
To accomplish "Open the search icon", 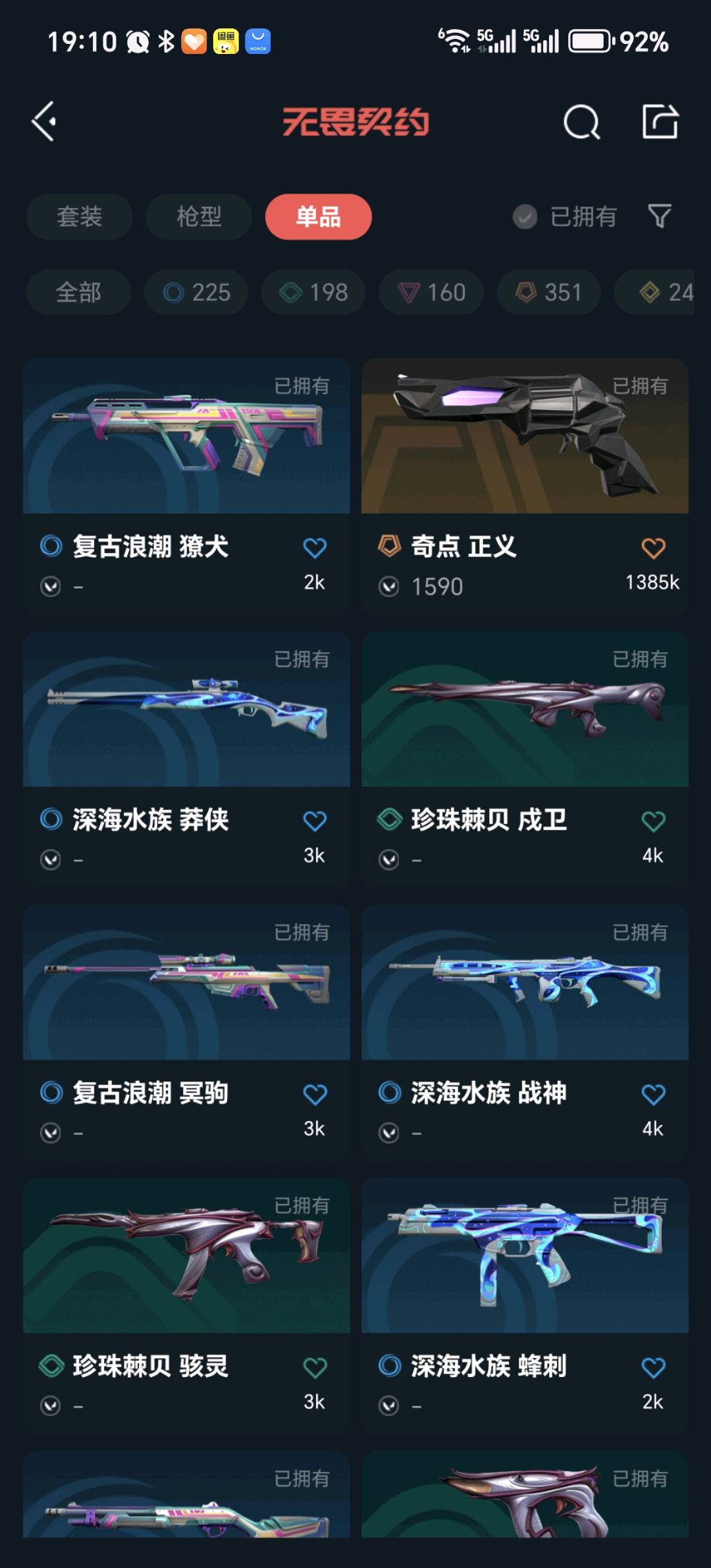I will coord(581,122).
